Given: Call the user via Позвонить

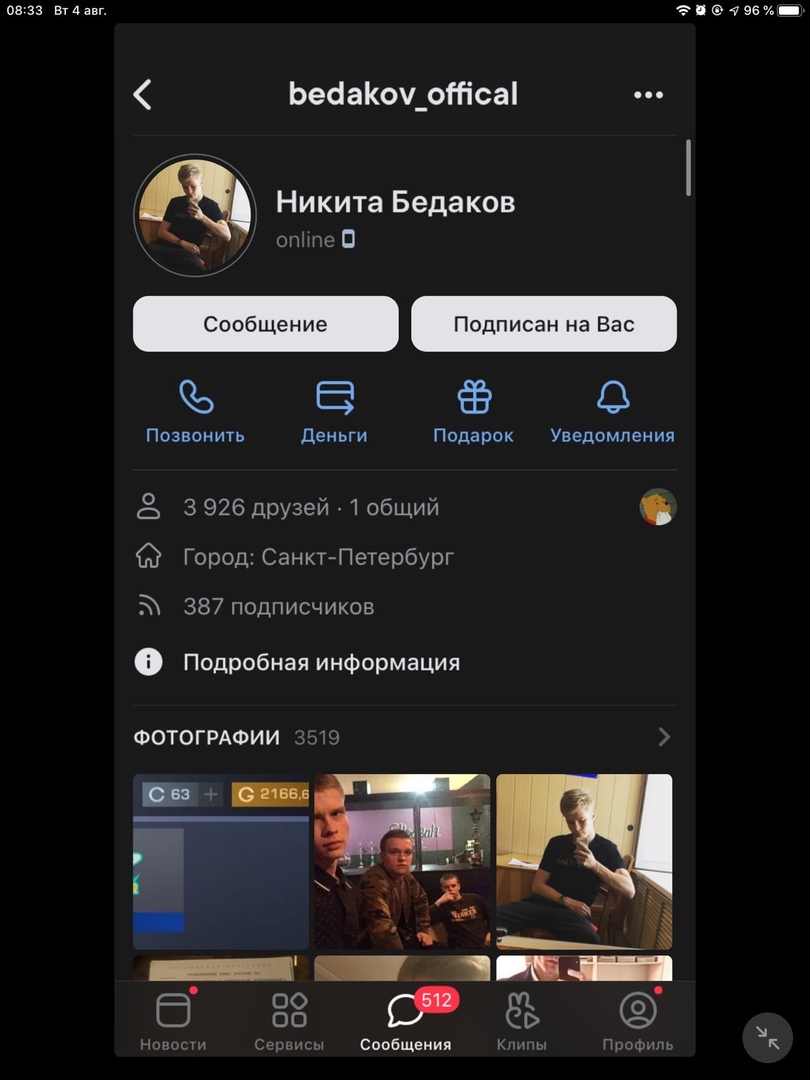Looking at the screenshot, I should 195,411.
